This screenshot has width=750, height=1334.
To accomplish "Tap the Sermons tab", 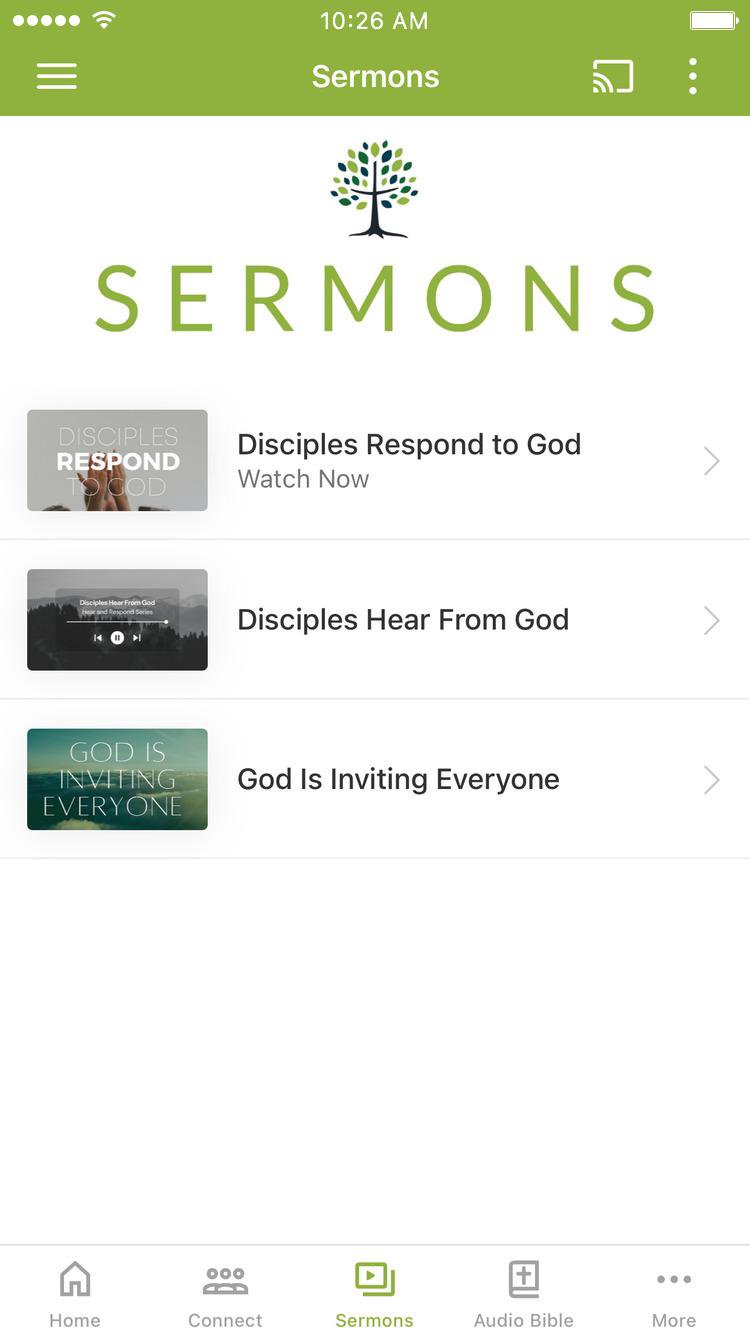I will coord(375,1294).
